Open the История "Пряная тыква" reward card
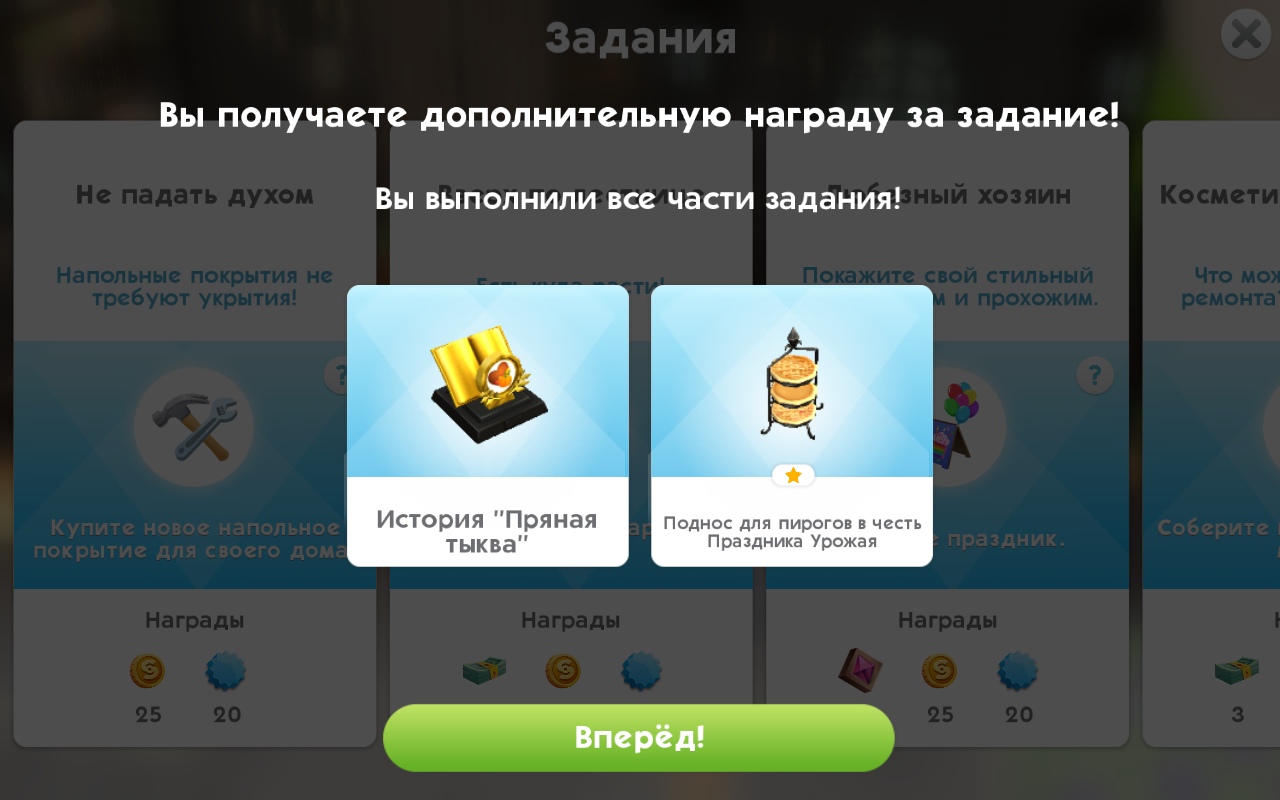Viewport: 1280px width, 800px height. [488, 426]
